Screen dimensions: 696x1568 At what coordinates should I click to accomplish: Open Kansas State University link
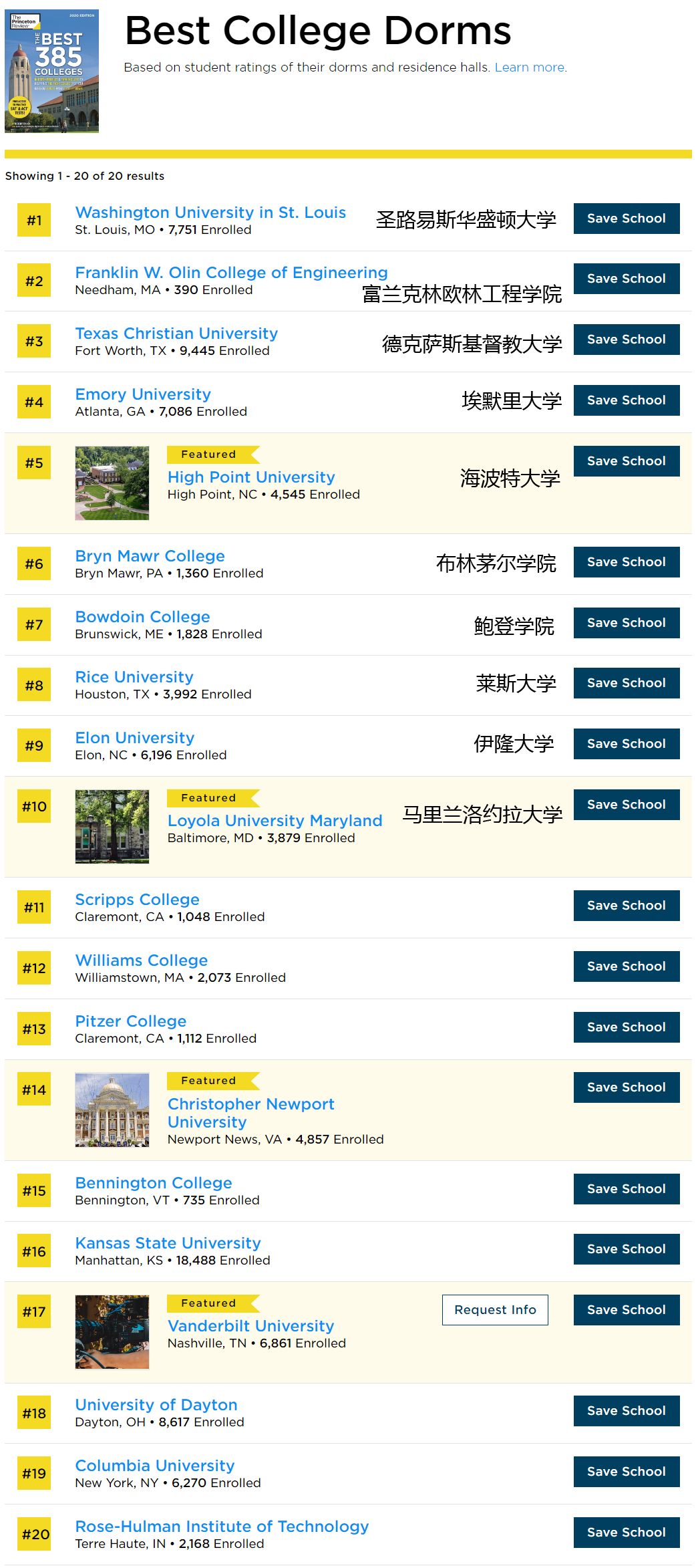(168, 1243)
